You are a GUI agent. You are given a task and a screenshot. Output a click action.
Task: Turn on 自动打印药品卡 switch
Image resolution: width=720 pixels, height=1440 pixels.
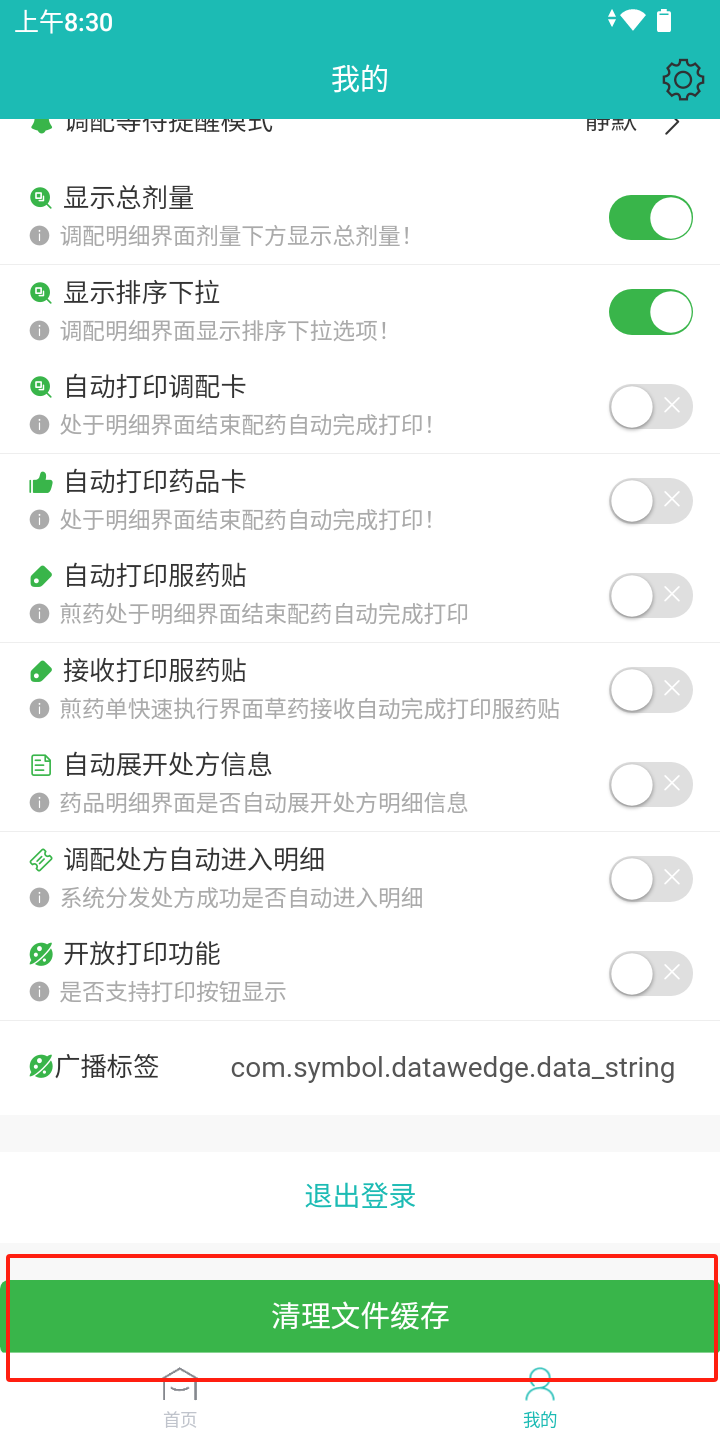tap(651, 501)
